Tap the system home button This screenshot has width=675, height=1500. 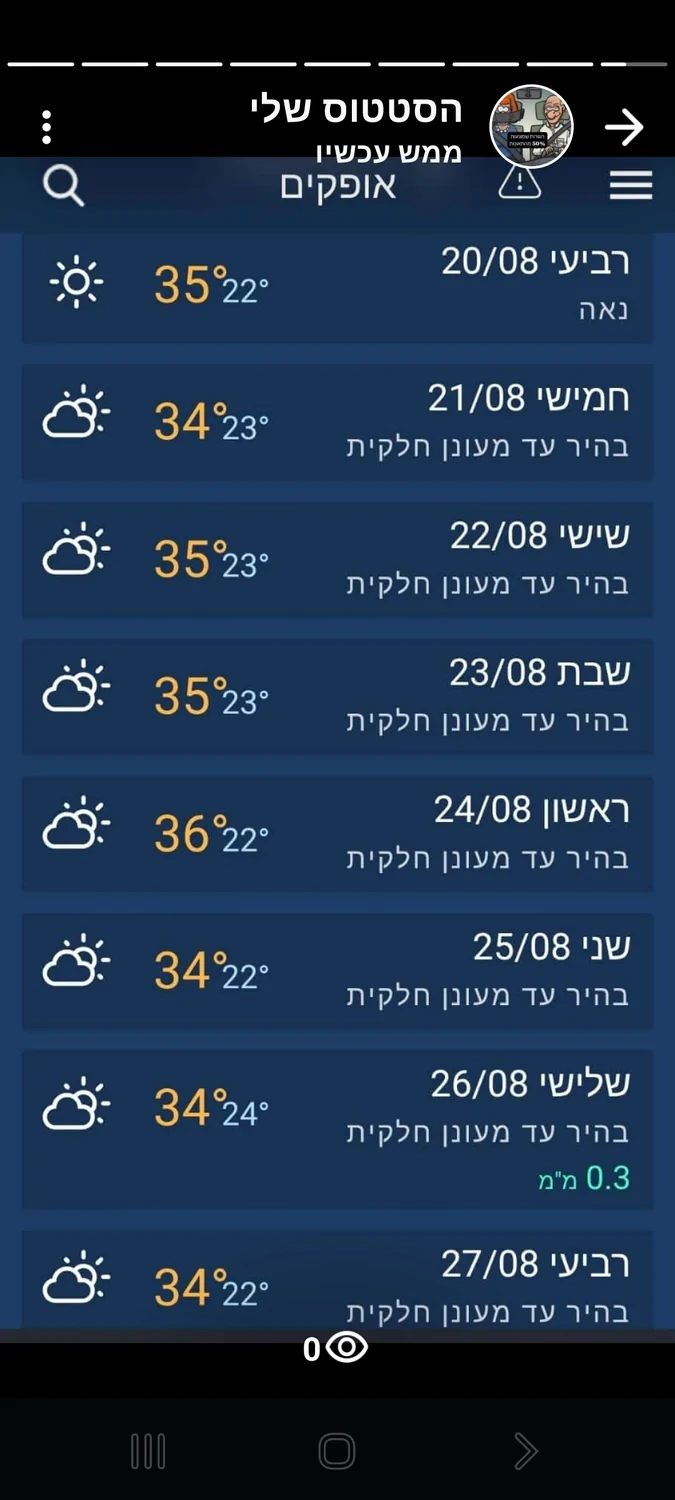point(337,1451)
